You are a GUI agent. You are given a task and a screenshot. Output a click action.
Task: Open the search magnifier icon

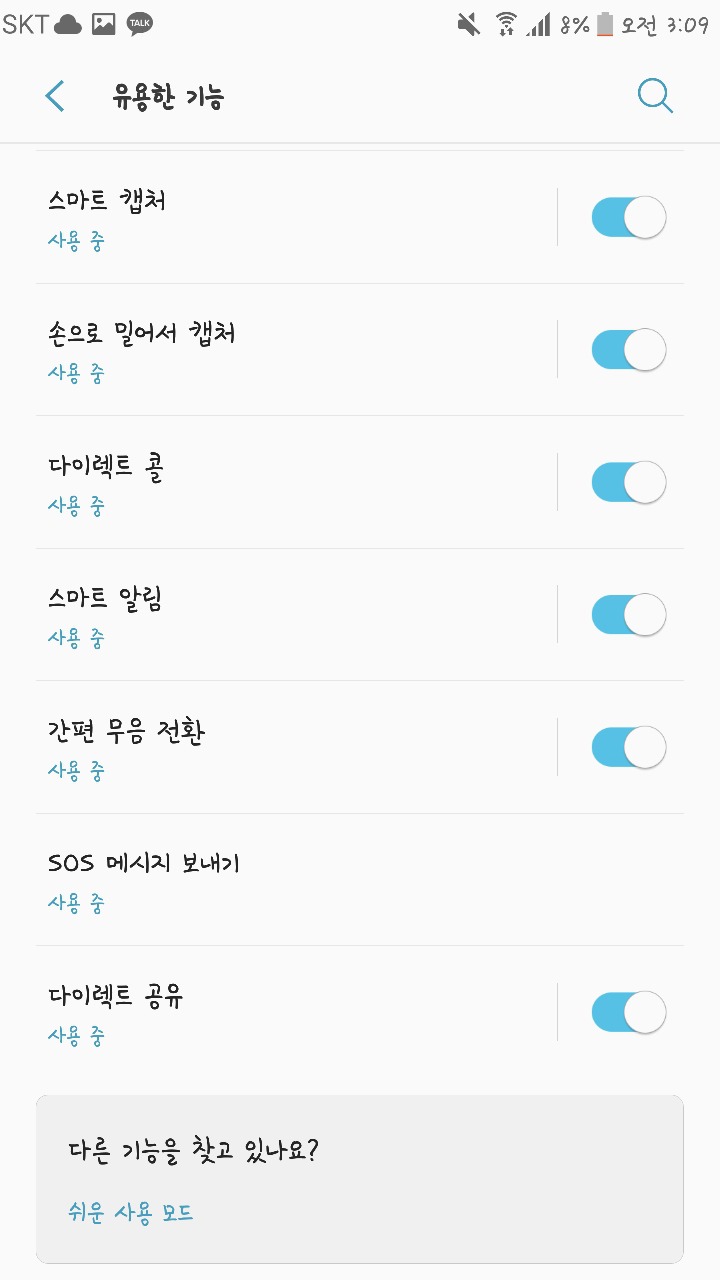click(x=655, y=97)
